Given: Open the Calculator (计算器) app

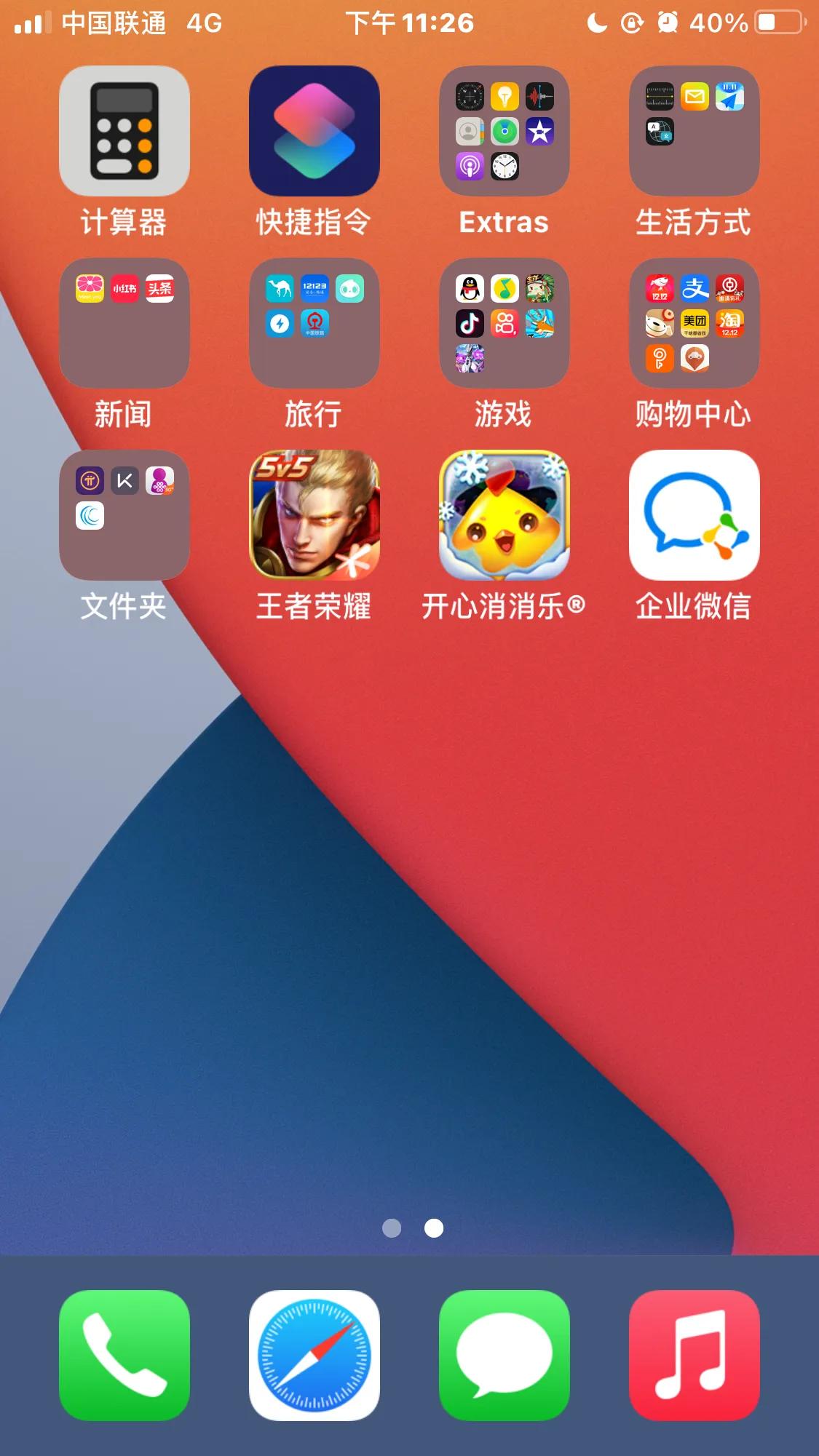Looking at the screenshot, I should [124, 131].
